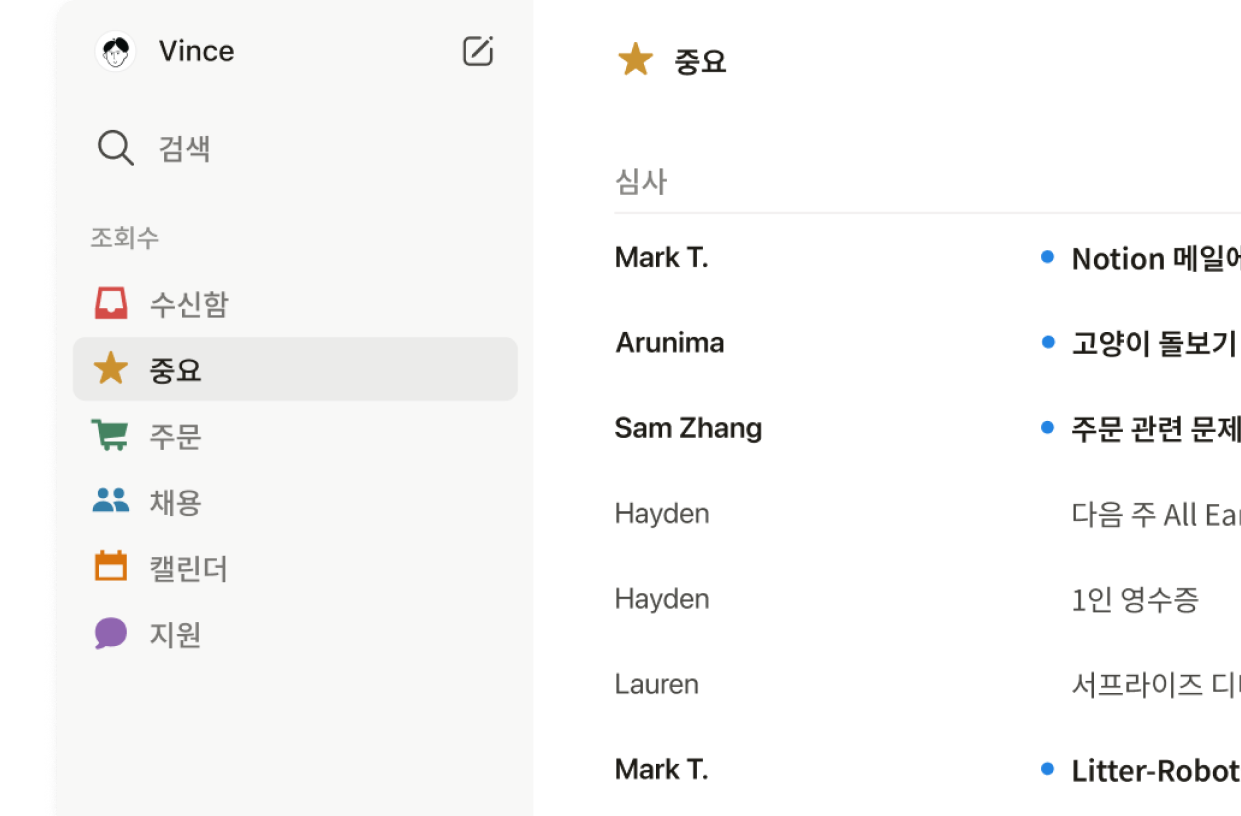Open Hayden's 다음 주 All email
This screenshot has height=816, width=1241.
[x=1150, y=514]
